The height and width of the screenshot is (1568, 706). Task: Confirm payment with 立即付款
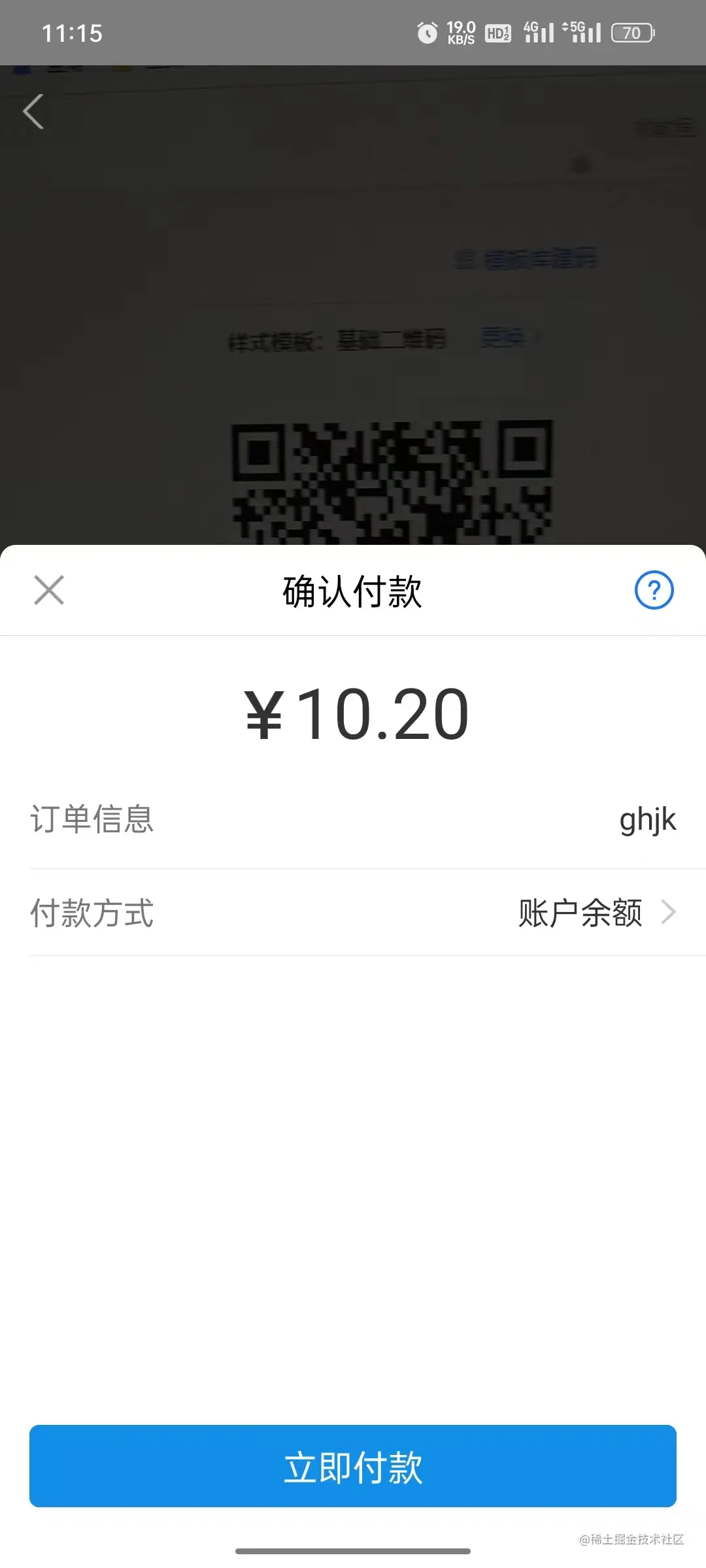[x=353, y=1467]
